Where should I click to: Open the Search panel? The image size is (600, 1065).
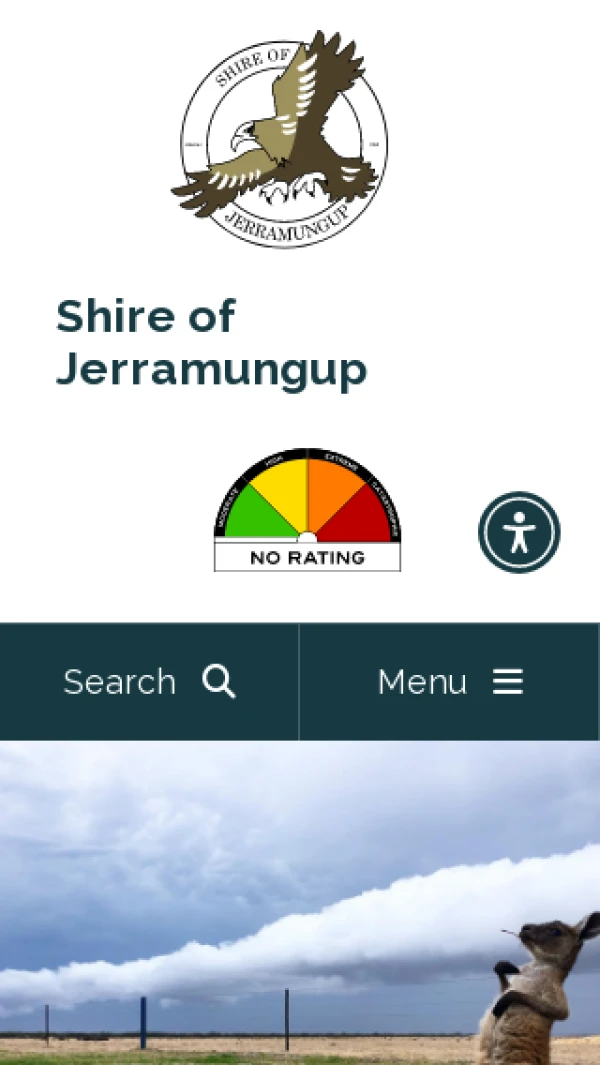(x=149, y=682)
